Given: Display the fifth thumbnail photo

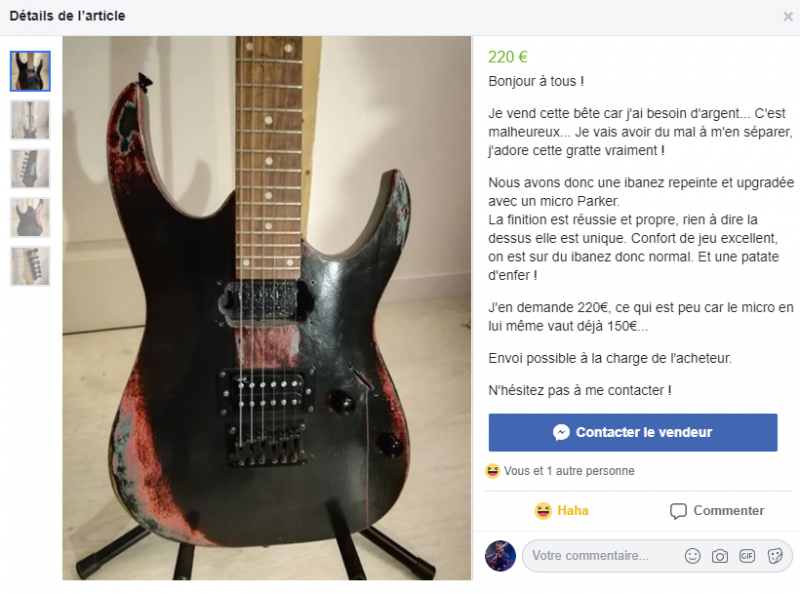Looking at the screenshot, I should 30,266.
